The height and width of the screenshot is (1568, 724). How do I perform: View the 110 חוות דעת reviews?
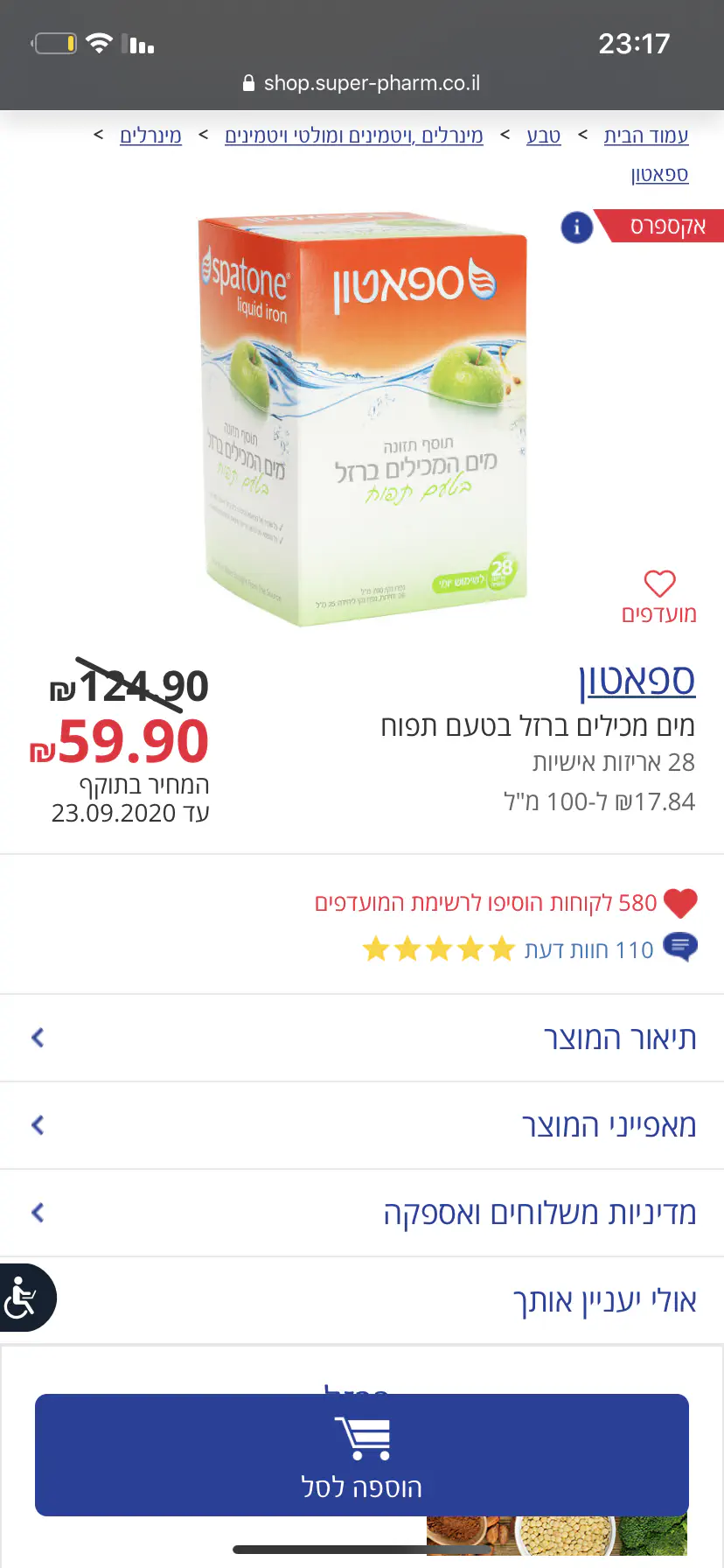[x=588, y=949]
